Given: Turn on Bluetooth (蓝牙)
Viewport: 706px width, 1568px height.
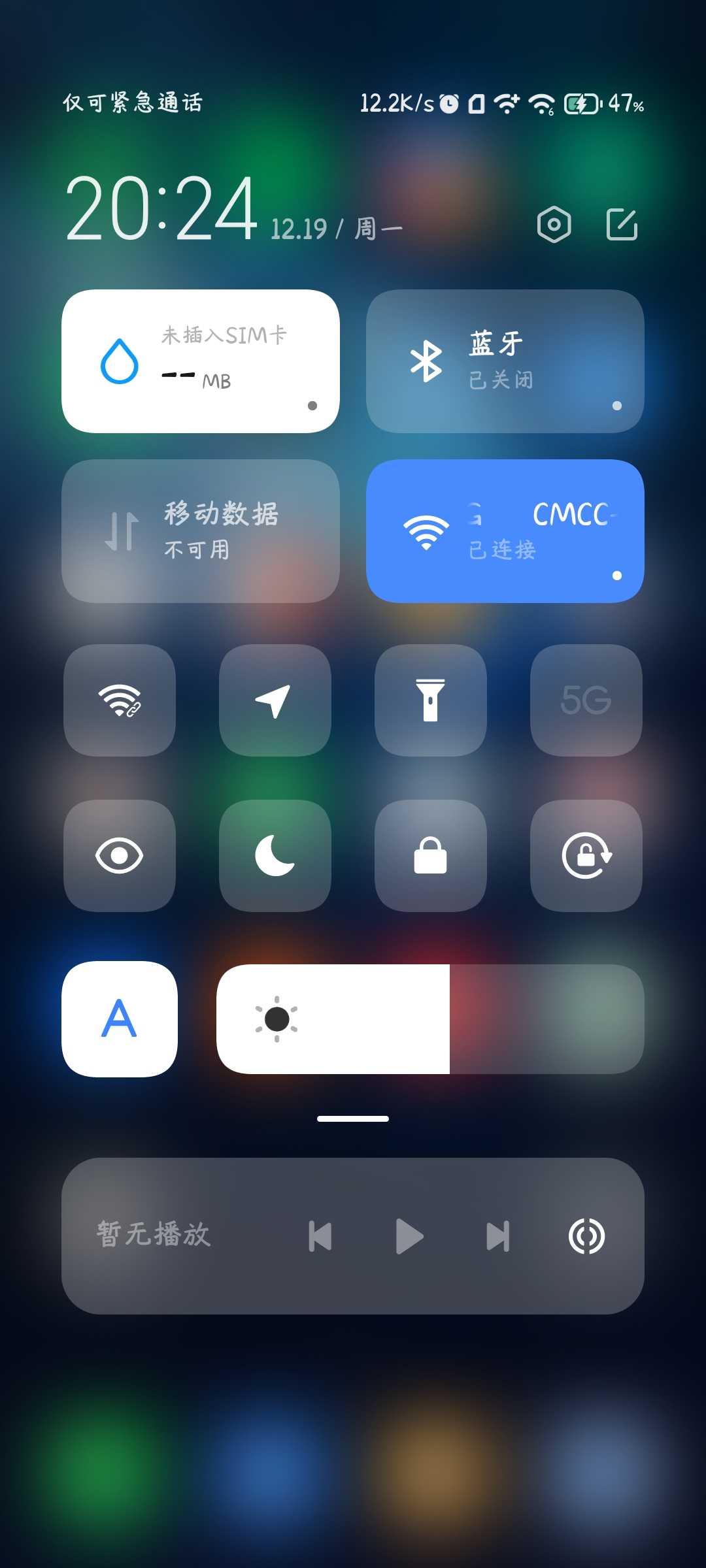Looking at the screenshot, I should pyautogui.click(x=505, y=361).
